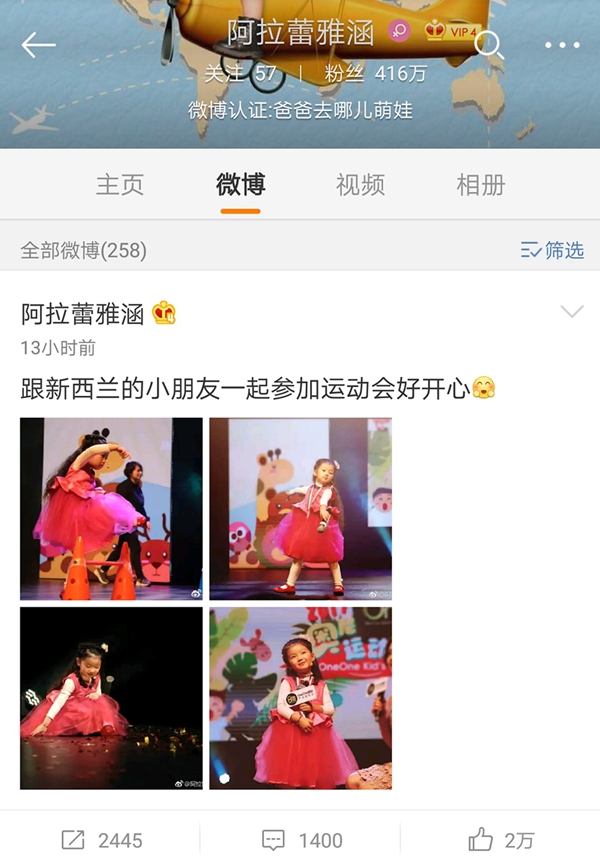Open 阿拉蕾雅涵's profile from post header
600x864 pixels.
tap(83, 314)
